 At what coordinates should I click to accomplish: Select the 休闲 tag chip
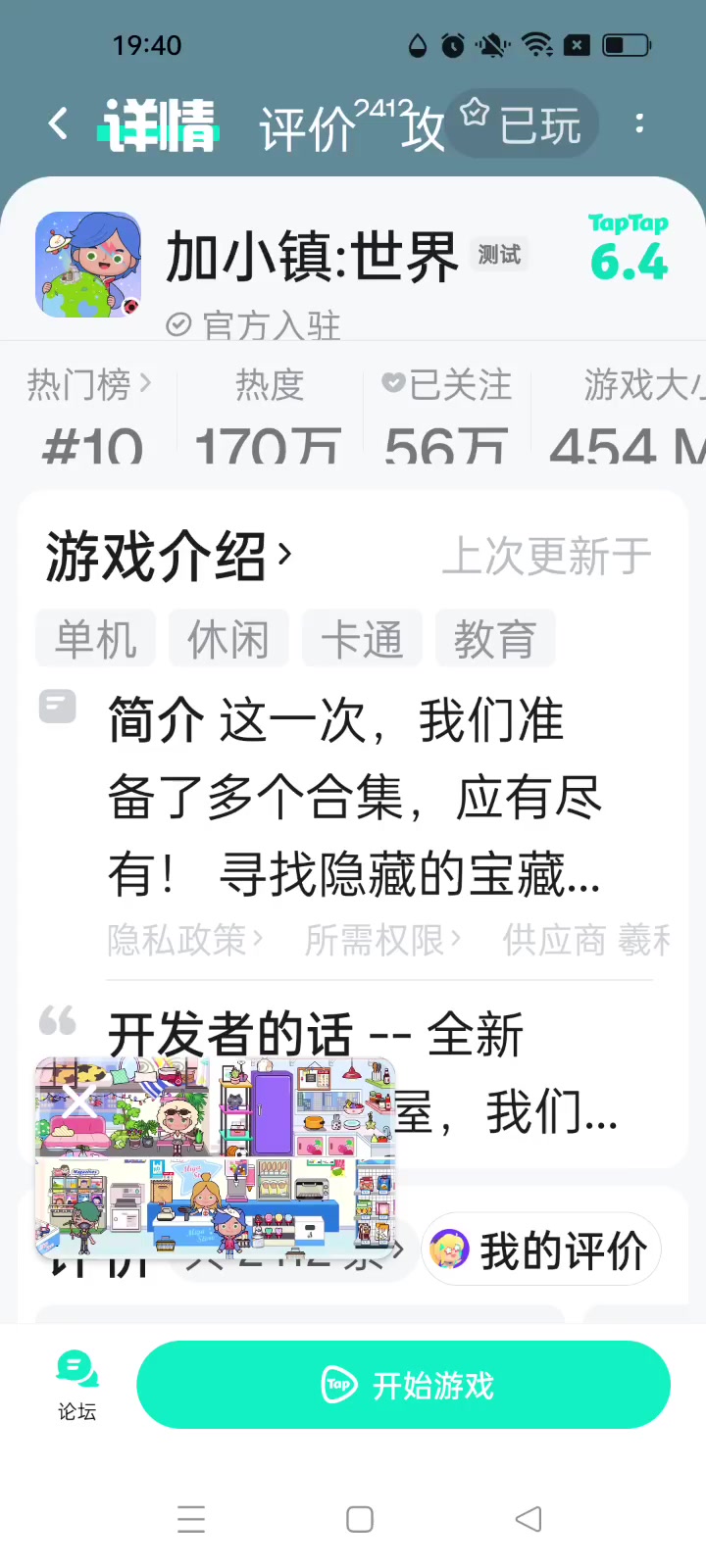tap(228, 639)
